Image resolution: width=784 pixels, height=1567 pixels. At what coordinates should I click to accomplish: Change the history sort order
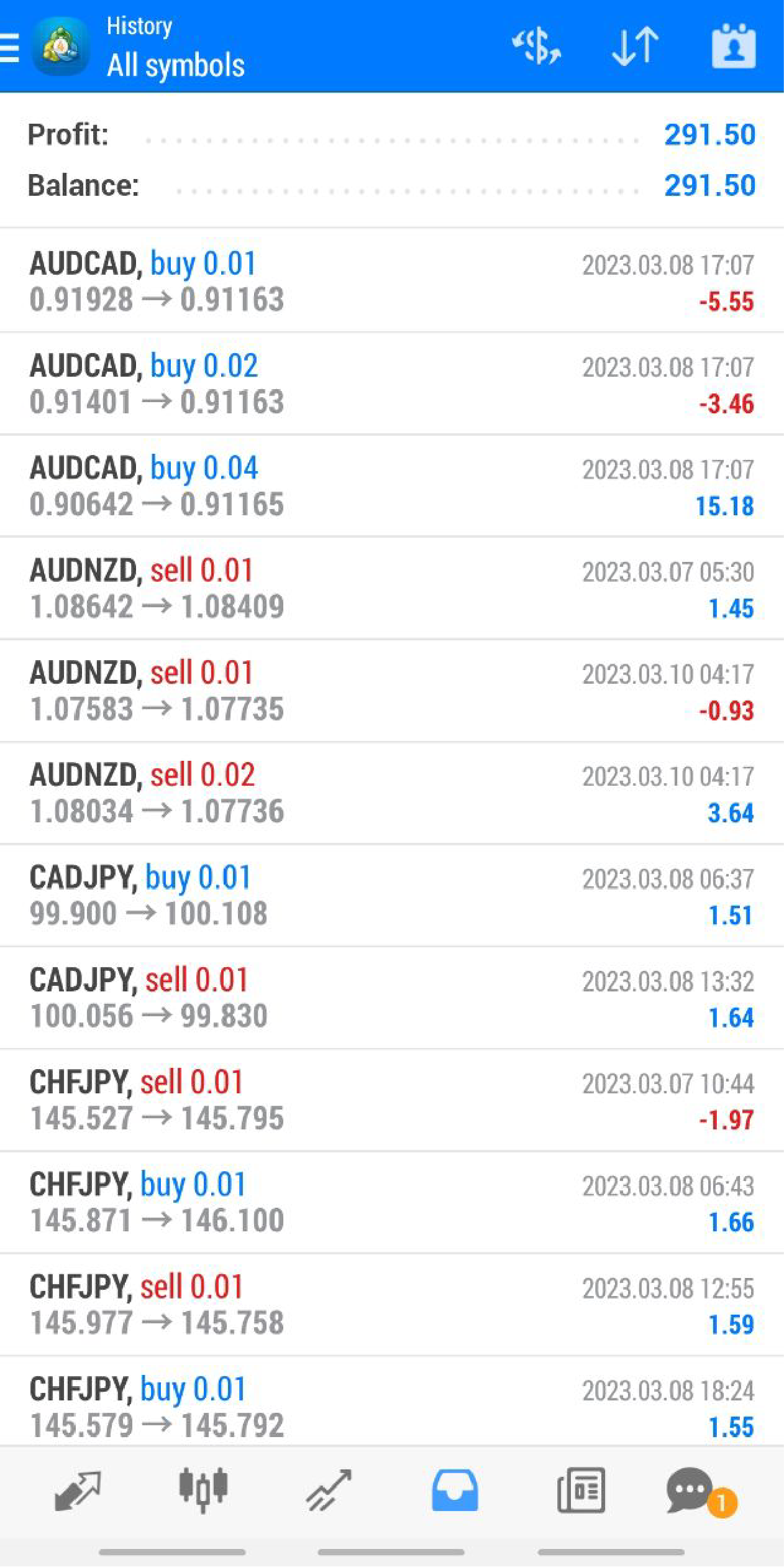tap(635, 46)
